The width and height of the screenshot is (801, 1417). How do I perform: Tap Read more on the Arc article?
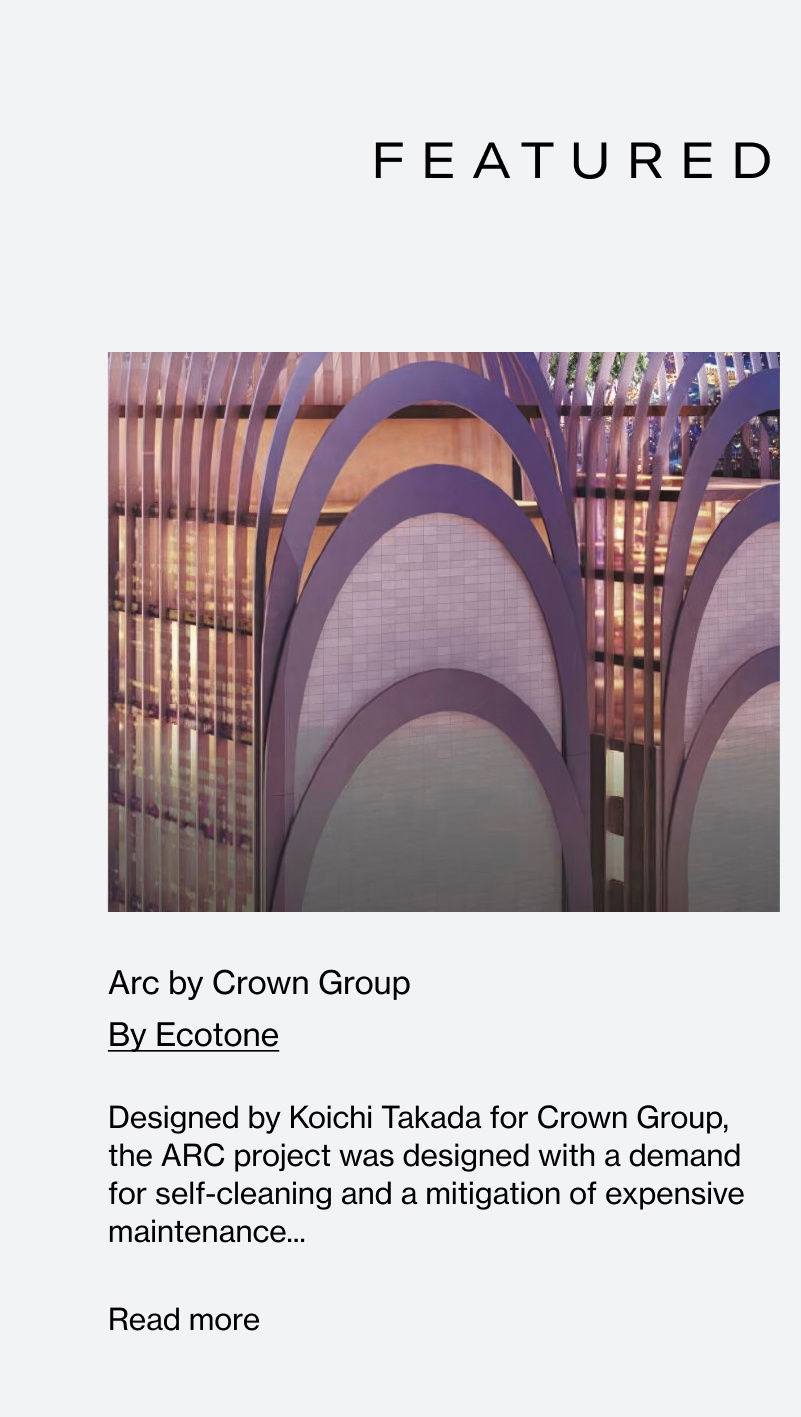184,1319
